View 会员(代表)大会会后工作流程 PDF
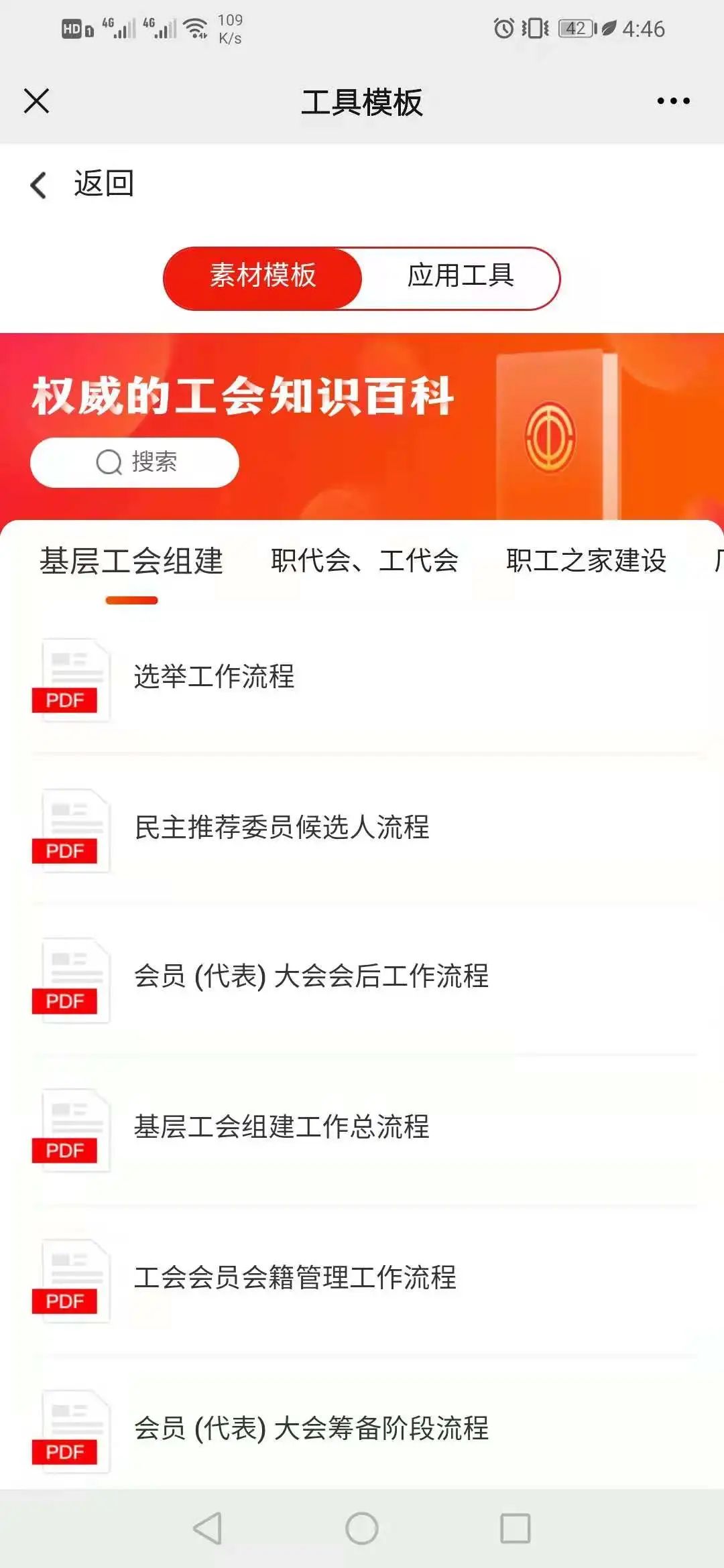Screen dimensions: 724x1568 [311, 976]
